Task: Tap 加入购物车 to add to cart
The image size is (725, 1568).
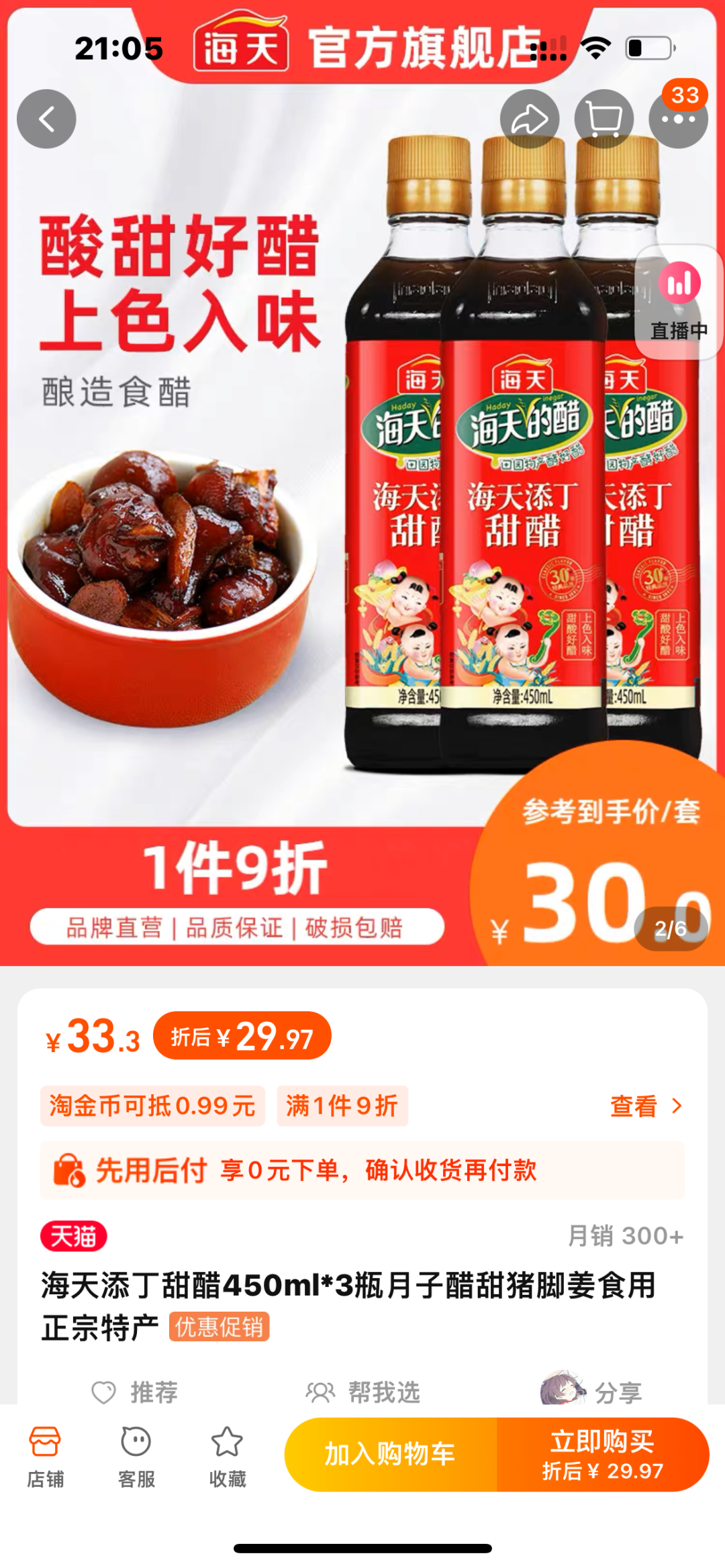Action: coord(390,1455)
